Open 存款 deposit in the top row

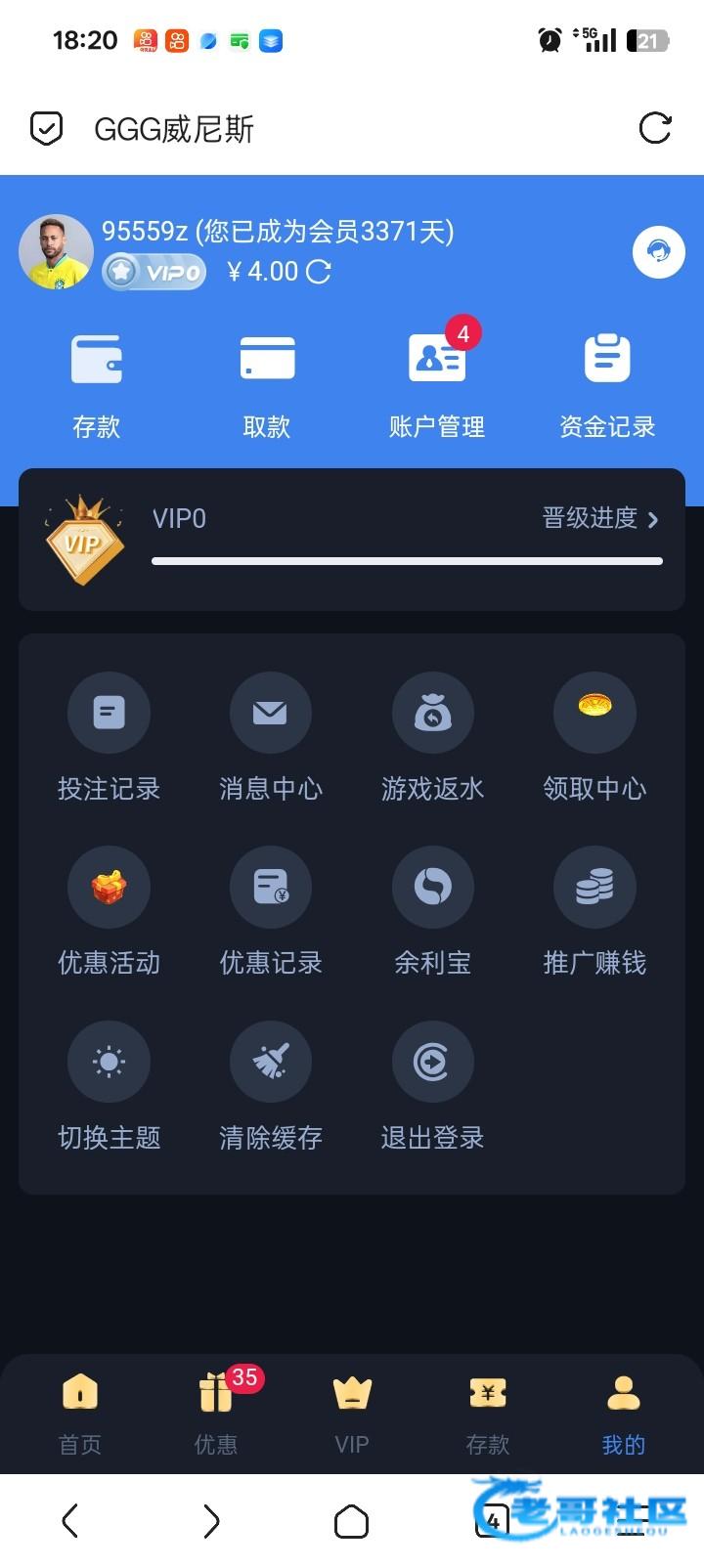point(96,383)
